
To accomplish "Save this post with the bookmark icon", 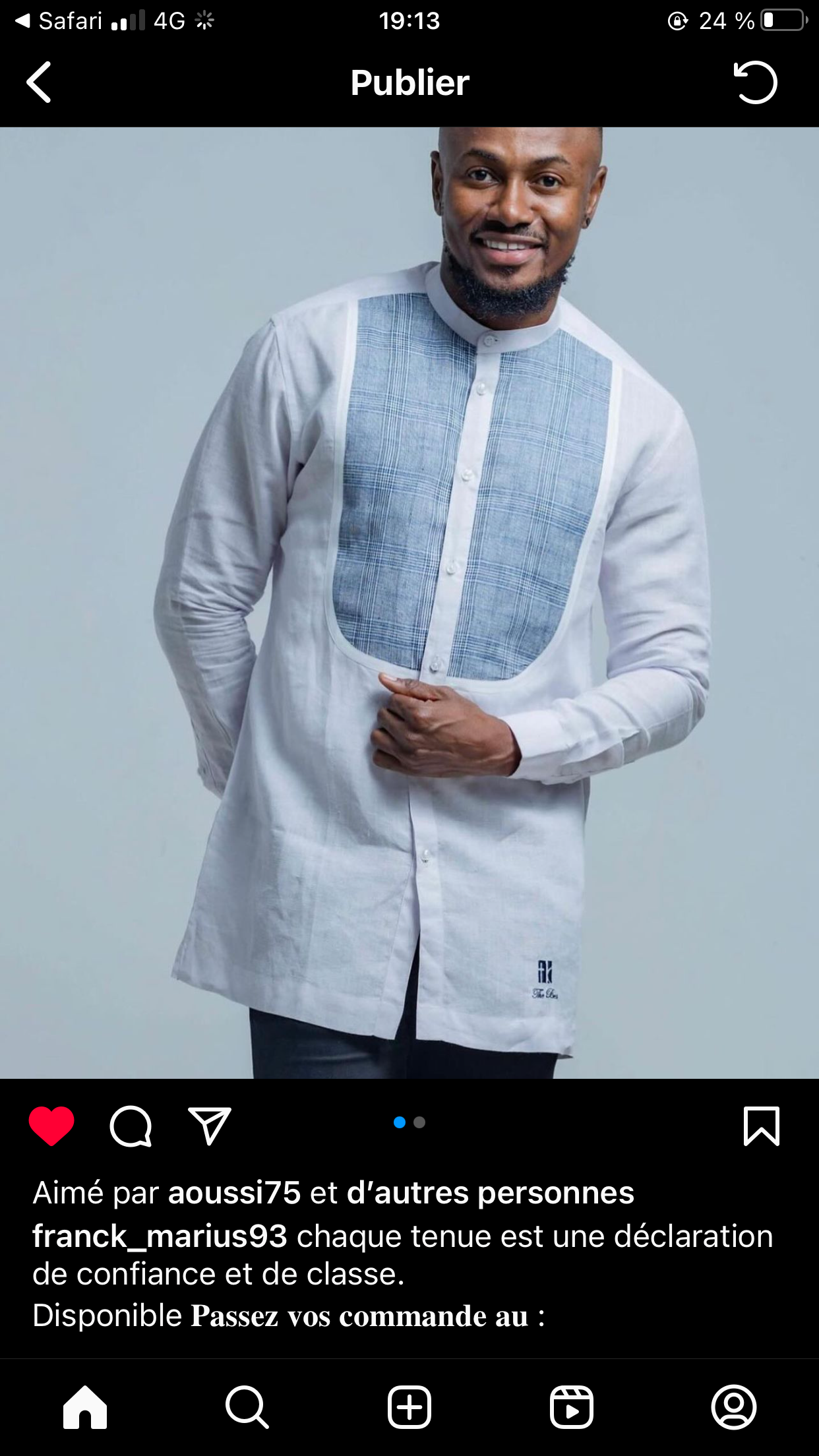I will (762, 1126).
